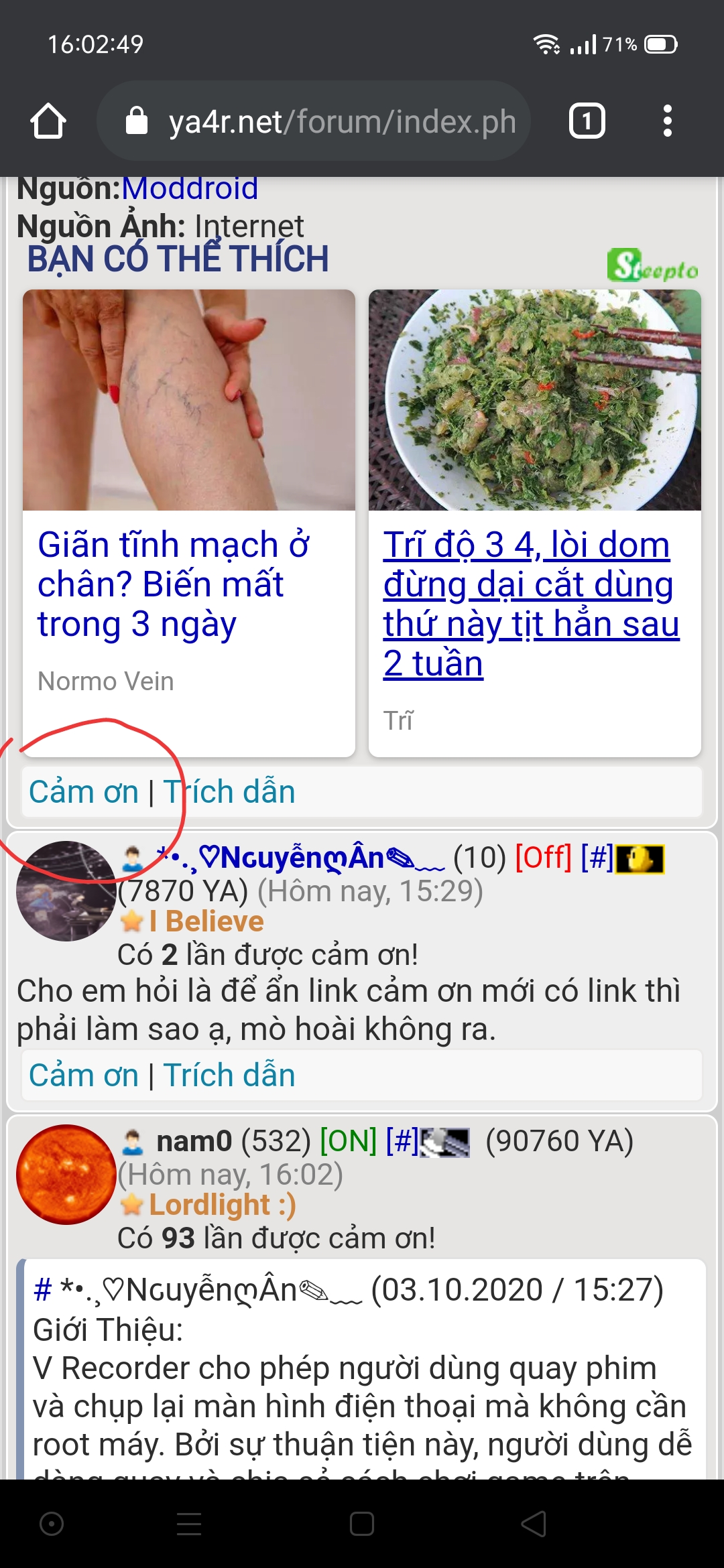
Task: Open the Moddroid source link
Action: tap(190, 188)
